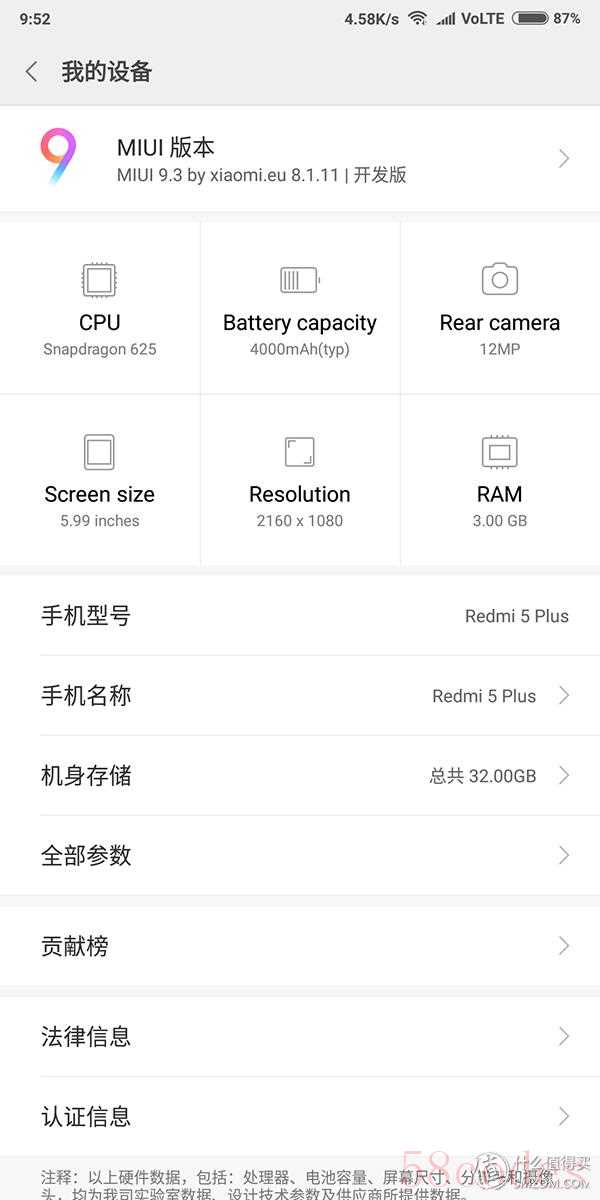Open 手机名称 setting
The height and width of the screenshot is (1200, 600).
pyautogui.click(x=300, y=696)
